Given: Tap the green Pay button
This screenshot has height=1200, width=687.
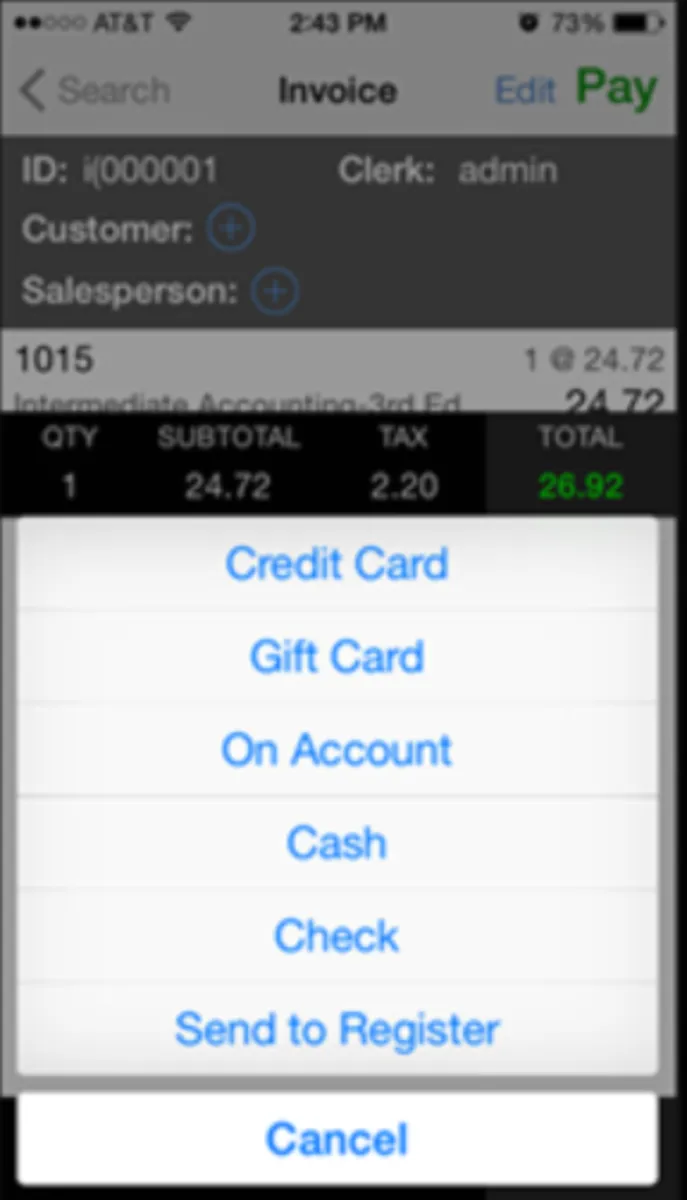Looking at the screenshot, I should (616, 89).
